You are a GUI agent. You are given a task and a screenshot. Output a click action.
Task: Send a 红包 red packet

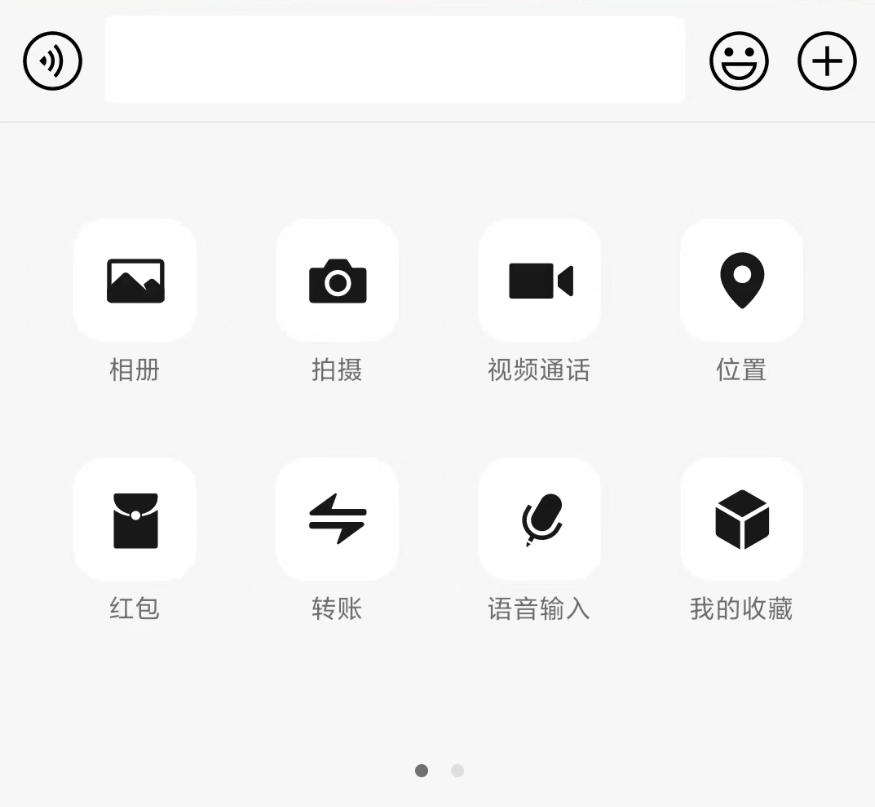[x=135, y=520]
